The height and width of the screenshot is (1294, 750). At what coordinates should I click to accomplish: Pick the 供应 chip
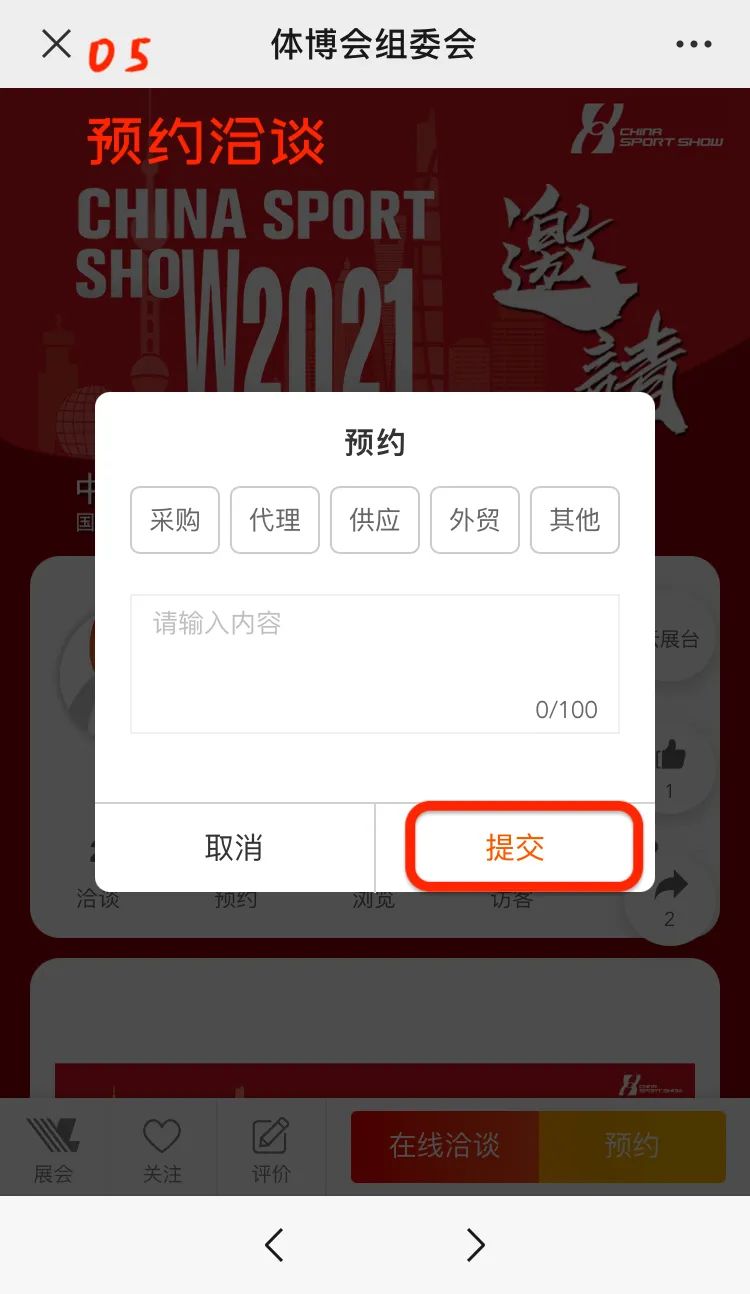click(x=375, y=520)
